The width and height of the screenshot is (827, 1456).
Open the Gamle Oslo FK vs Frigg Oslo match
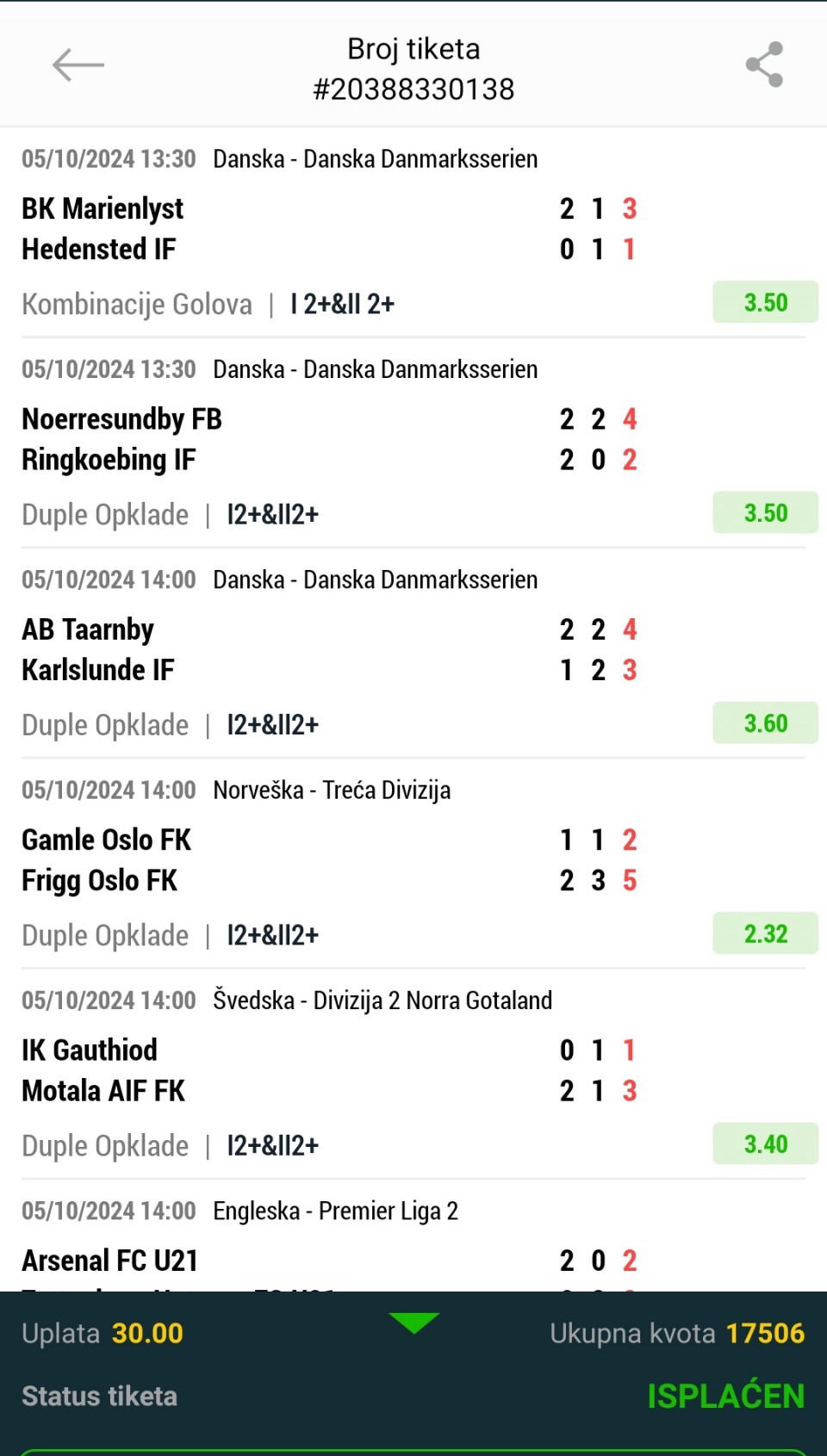(x=413, y=864)
